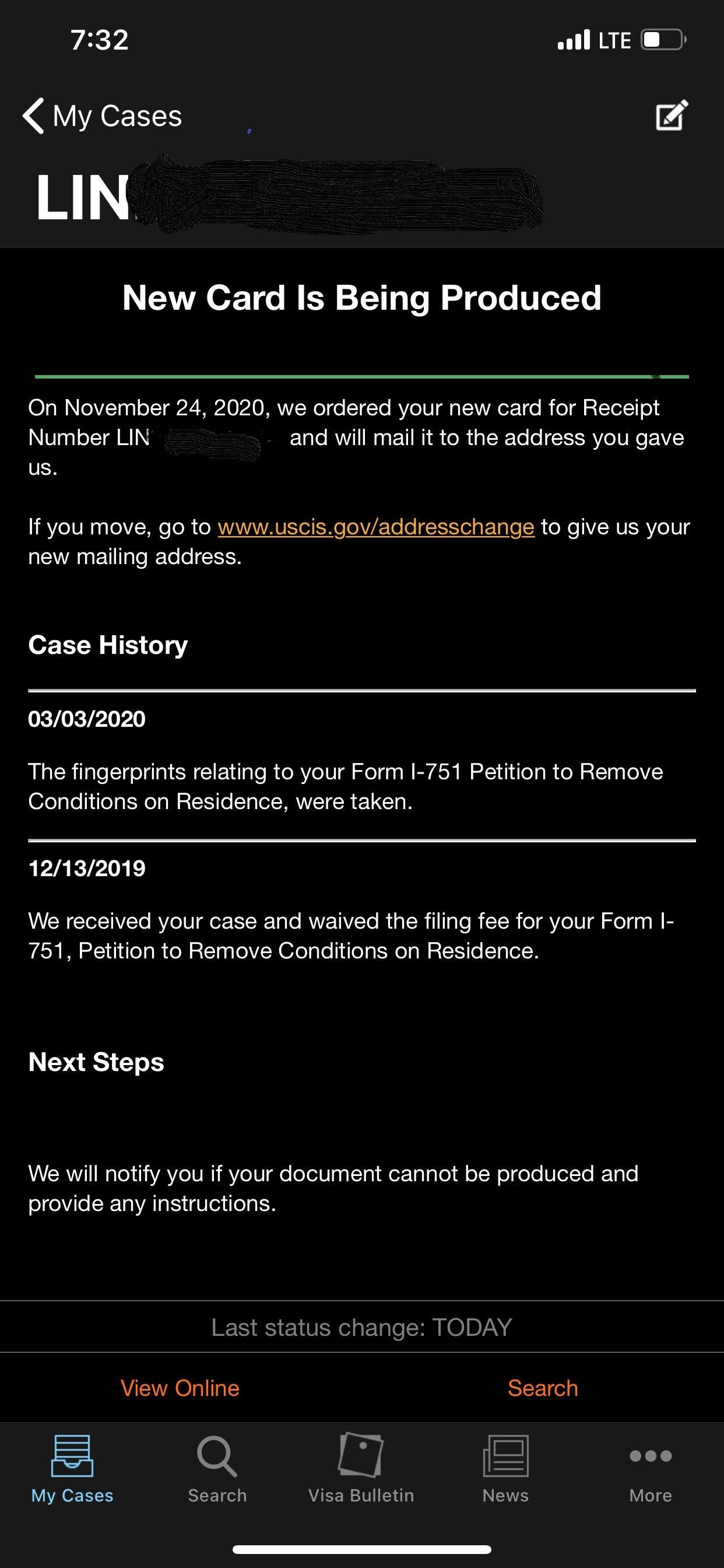Tap View Online
Viewport: 724px width, 1568px height.
click(180, 1388)
